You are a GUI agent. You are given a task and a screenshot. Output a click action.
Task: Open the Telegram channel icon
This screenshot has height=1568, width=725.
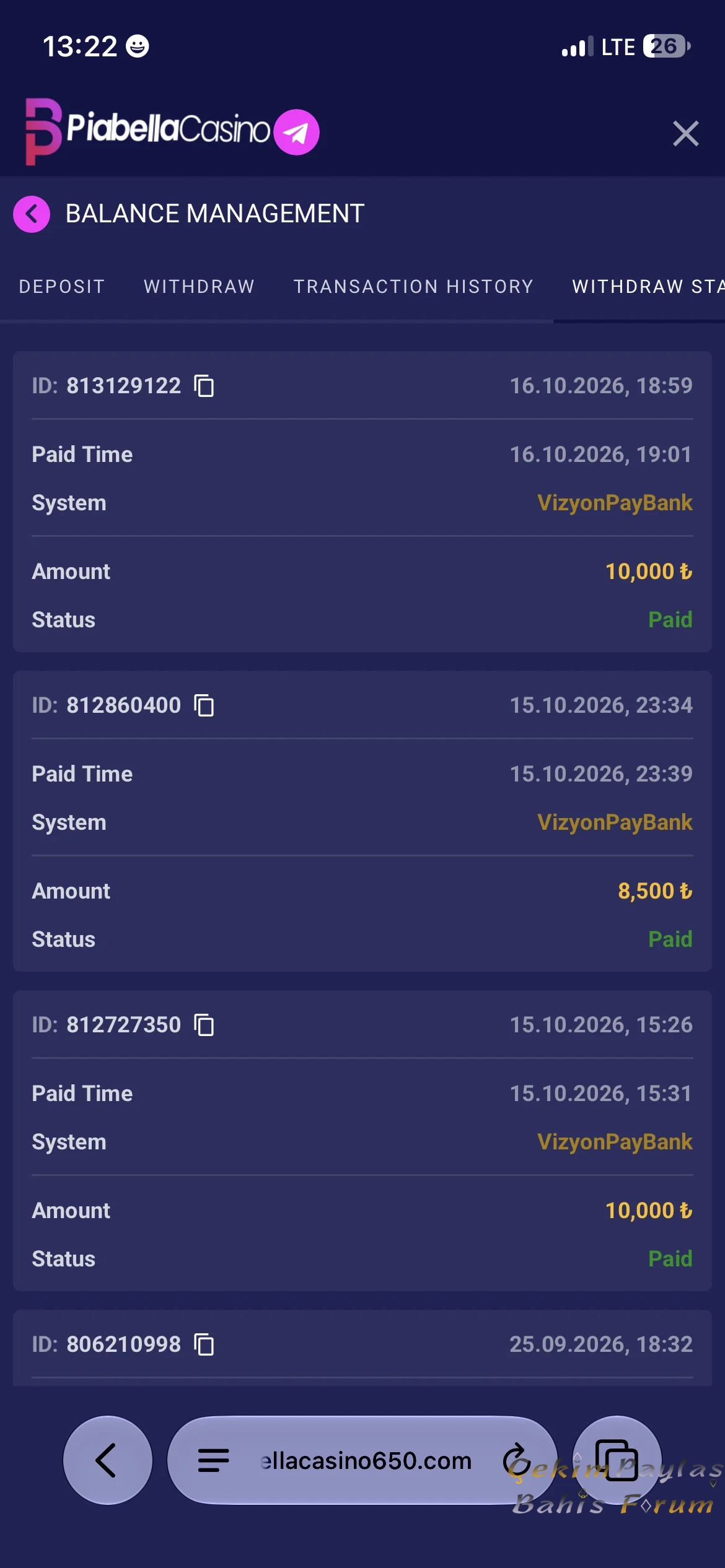(x=297, y=132)
